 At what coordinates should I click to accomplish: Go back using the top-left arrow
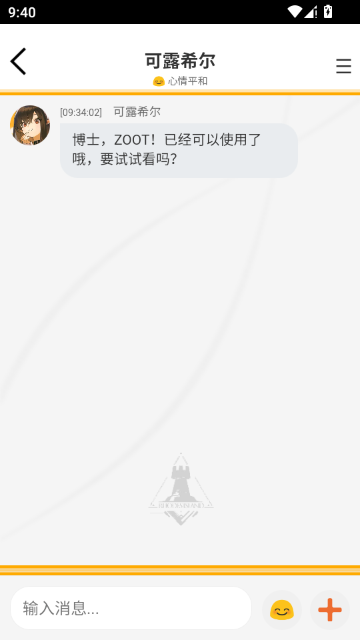click(18, 62)
